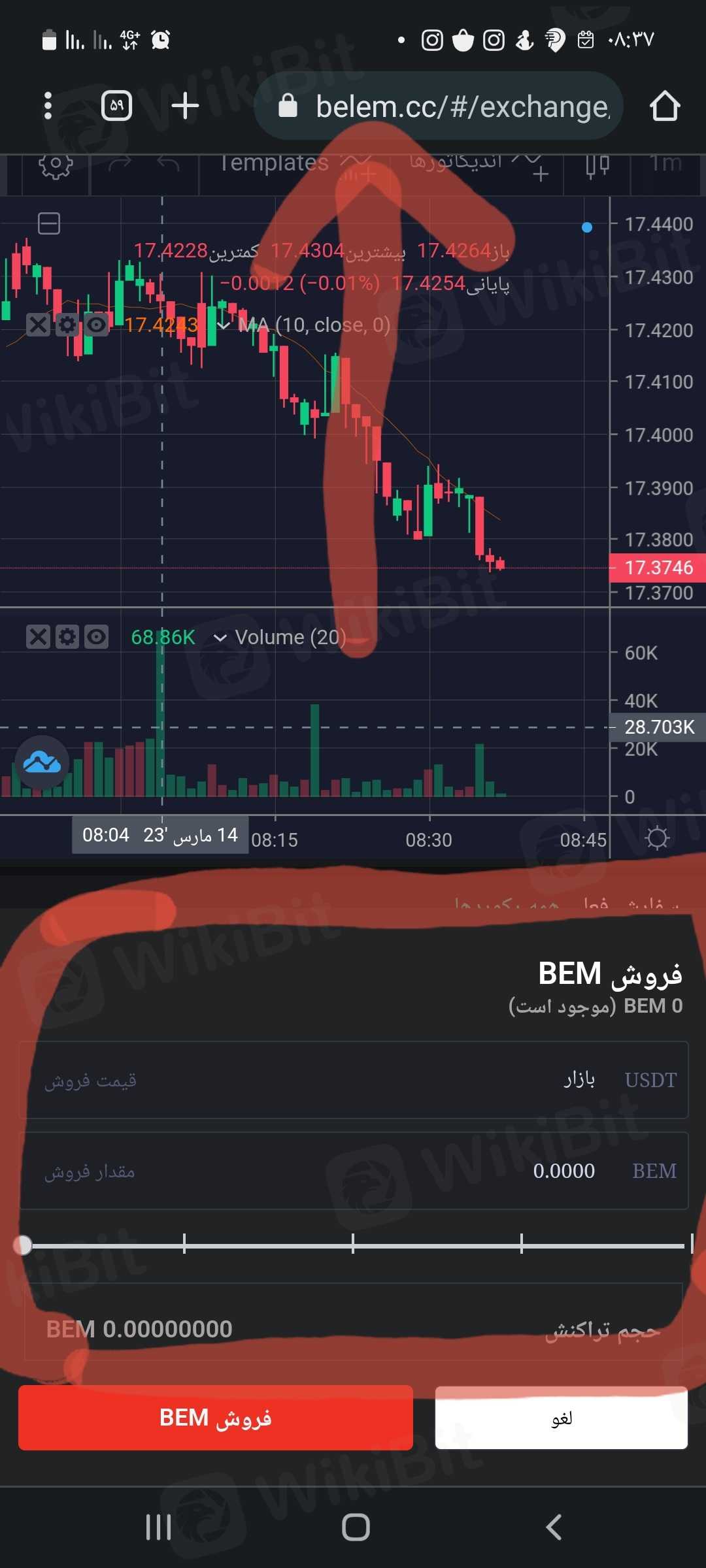Change the candlestick chart style
Image resolution: width=706 pixels, height=1568 pixels.
pos(597,165)
